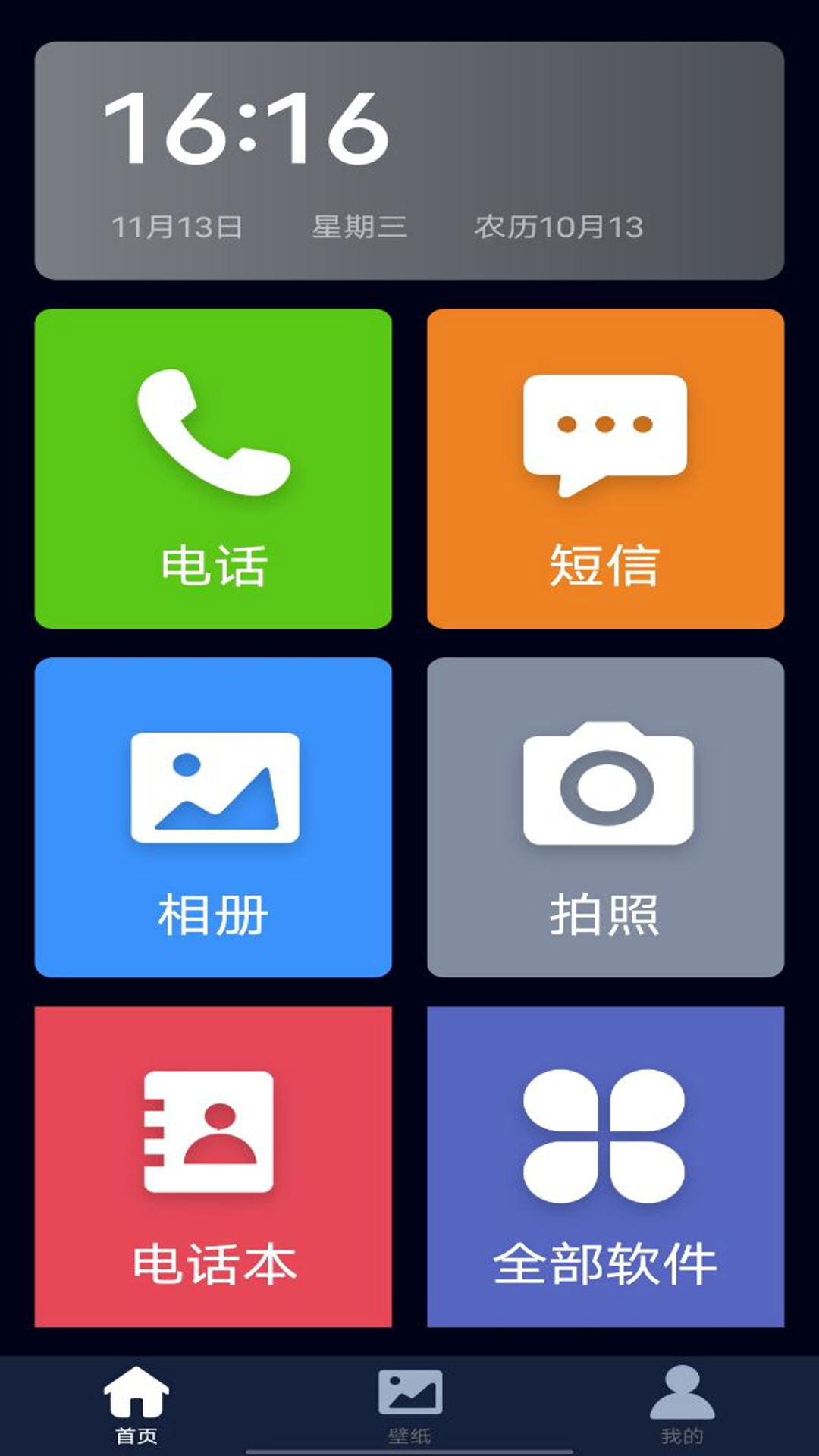Open the 短信 messages tile

point(605,468)
